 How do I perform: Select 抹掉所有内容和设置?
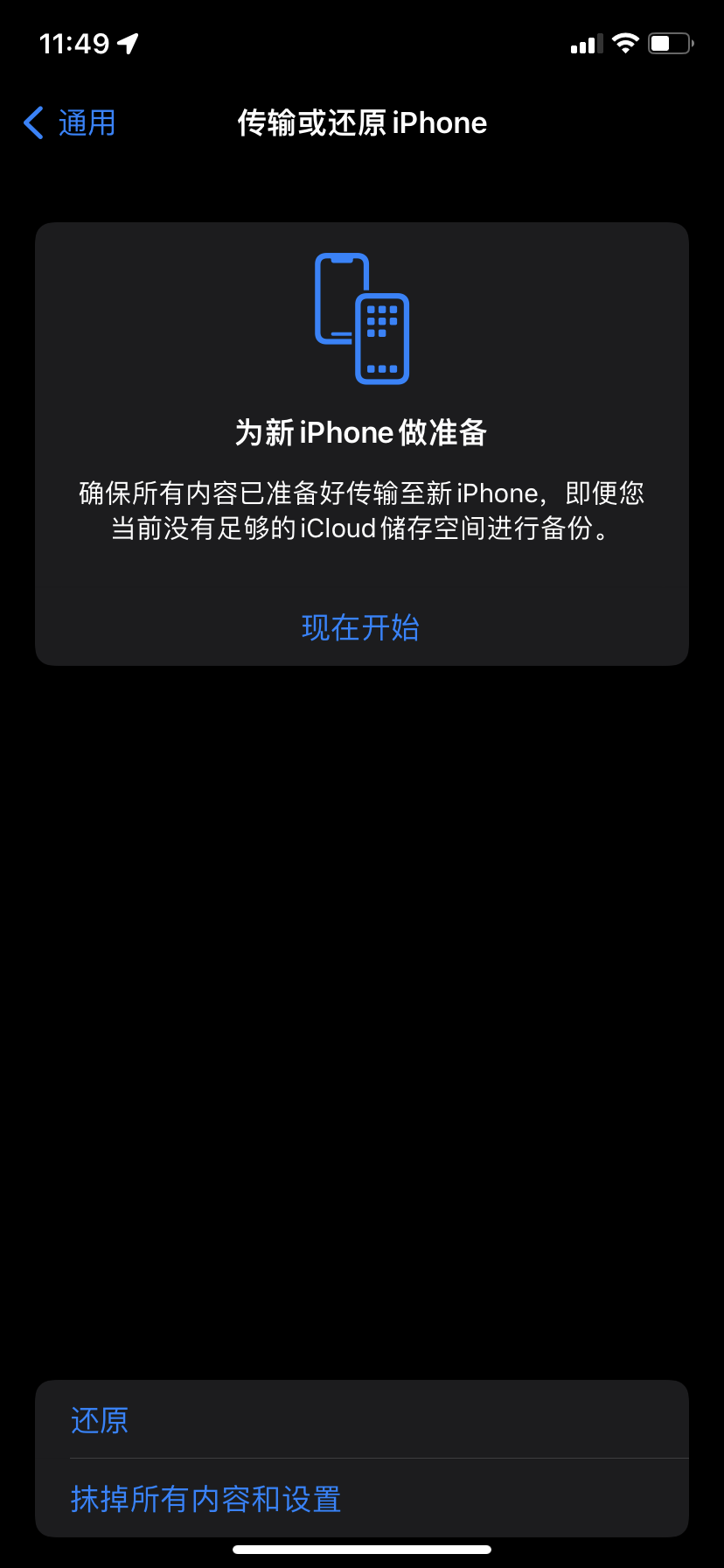205,1499
